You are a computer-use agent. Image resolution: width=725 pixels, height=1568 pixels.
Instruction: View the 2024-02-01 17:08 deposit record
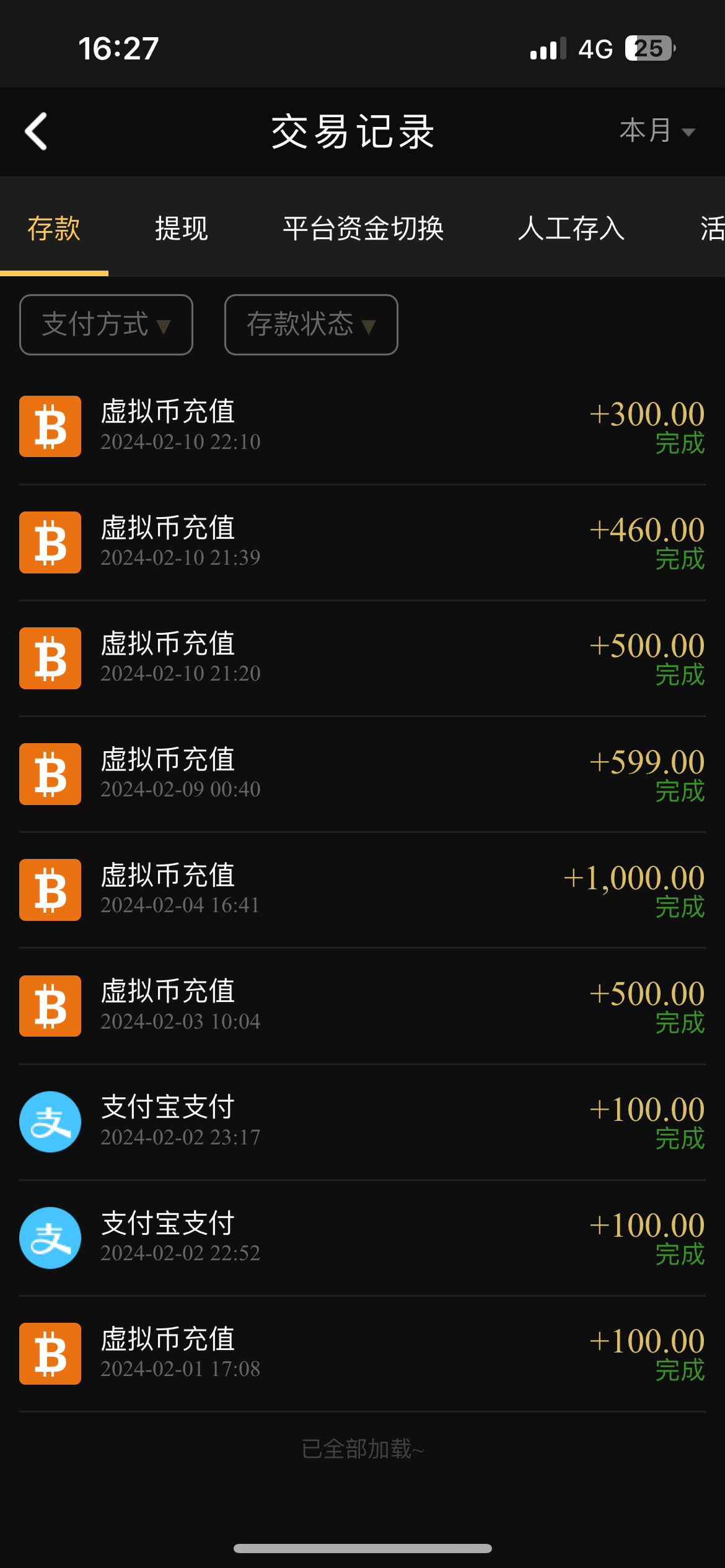[362, 1353]
